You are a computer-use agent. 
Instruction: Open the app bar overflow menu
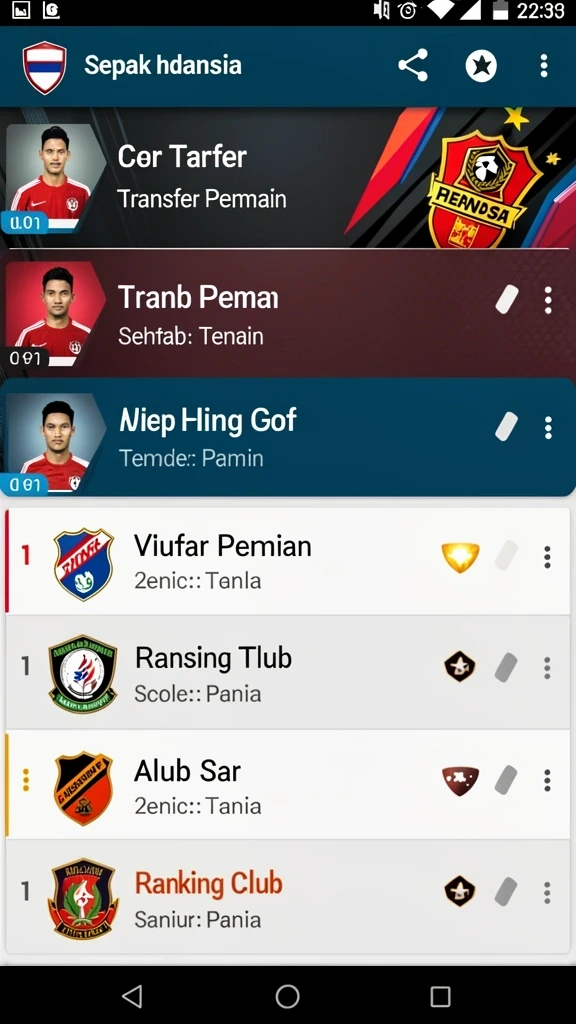click(x=543, y=66)
